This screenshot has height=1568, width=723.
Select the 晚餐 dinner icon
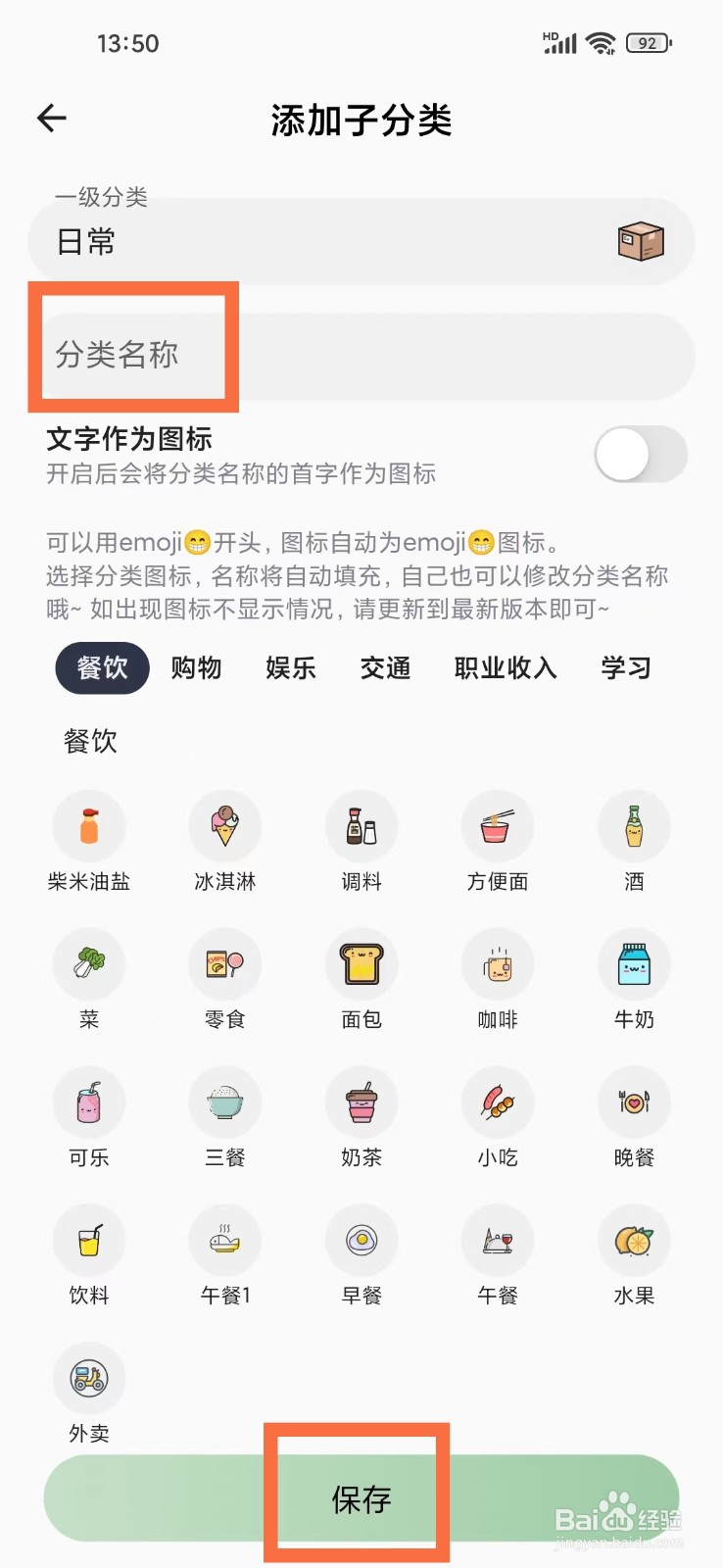633,1102
